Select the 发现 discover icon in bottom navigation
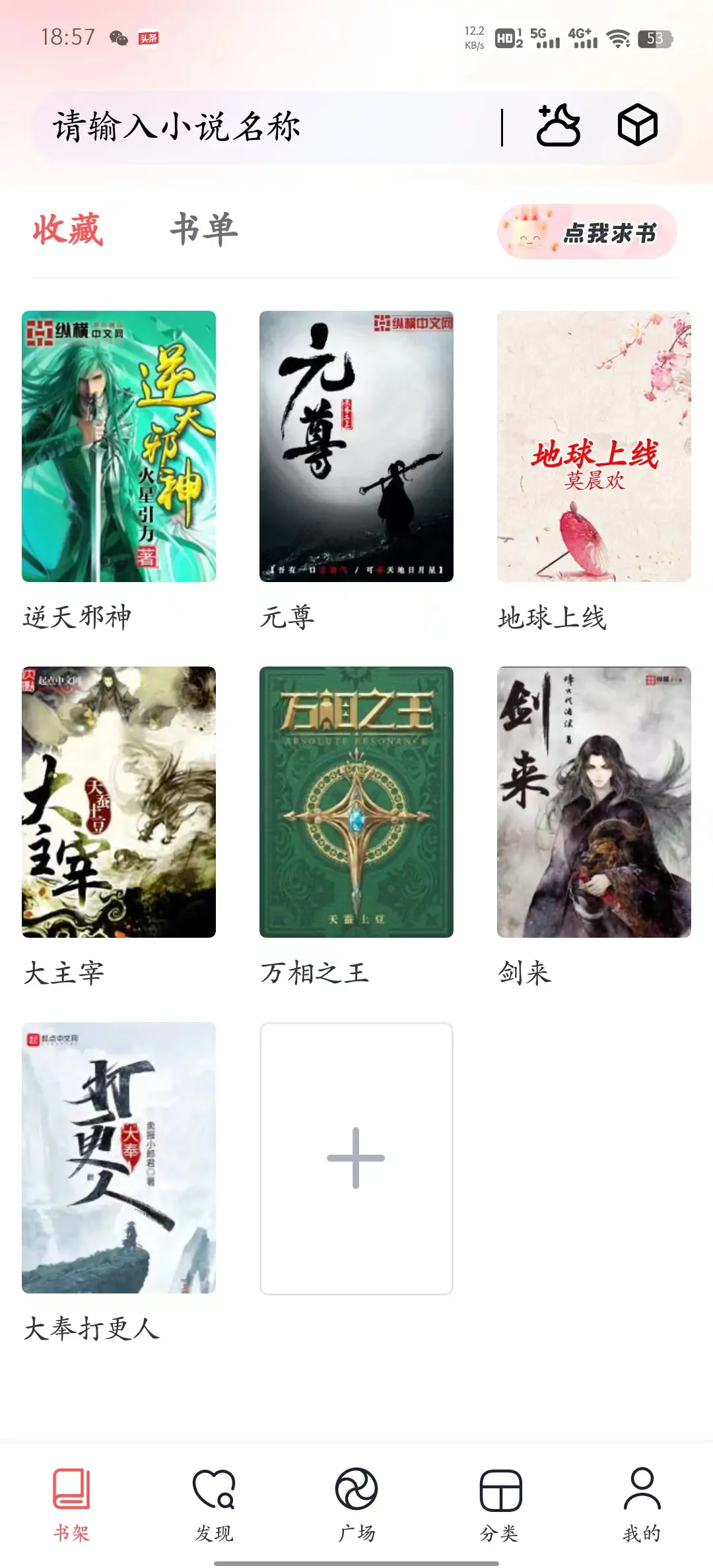 [x=214, y=1498]
